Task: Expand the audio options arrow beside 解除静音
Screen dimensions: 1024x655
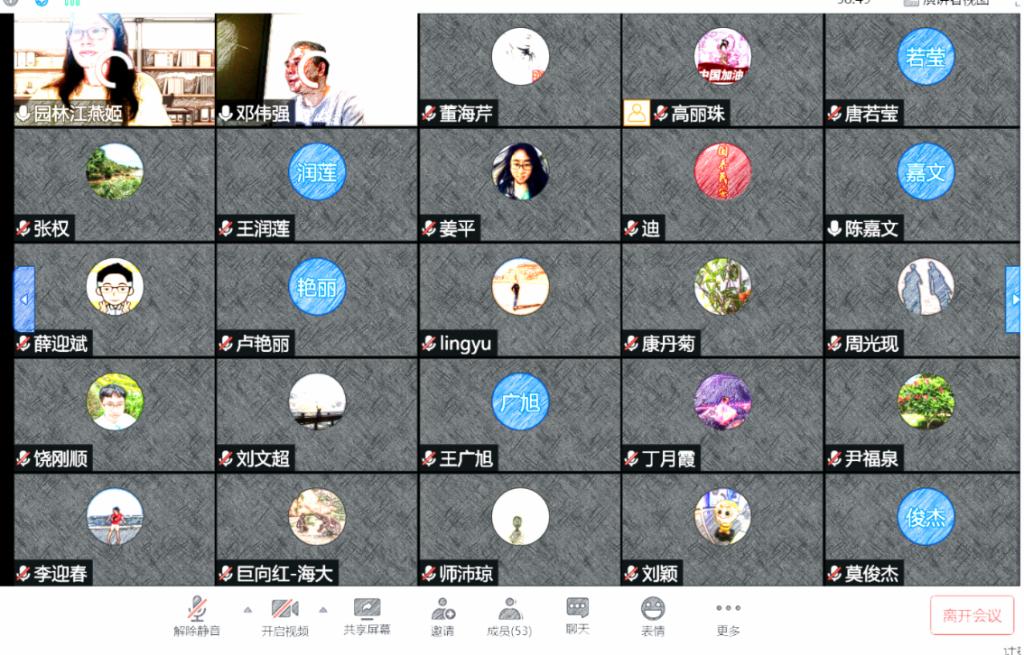Action: click(x=247, y=608)
